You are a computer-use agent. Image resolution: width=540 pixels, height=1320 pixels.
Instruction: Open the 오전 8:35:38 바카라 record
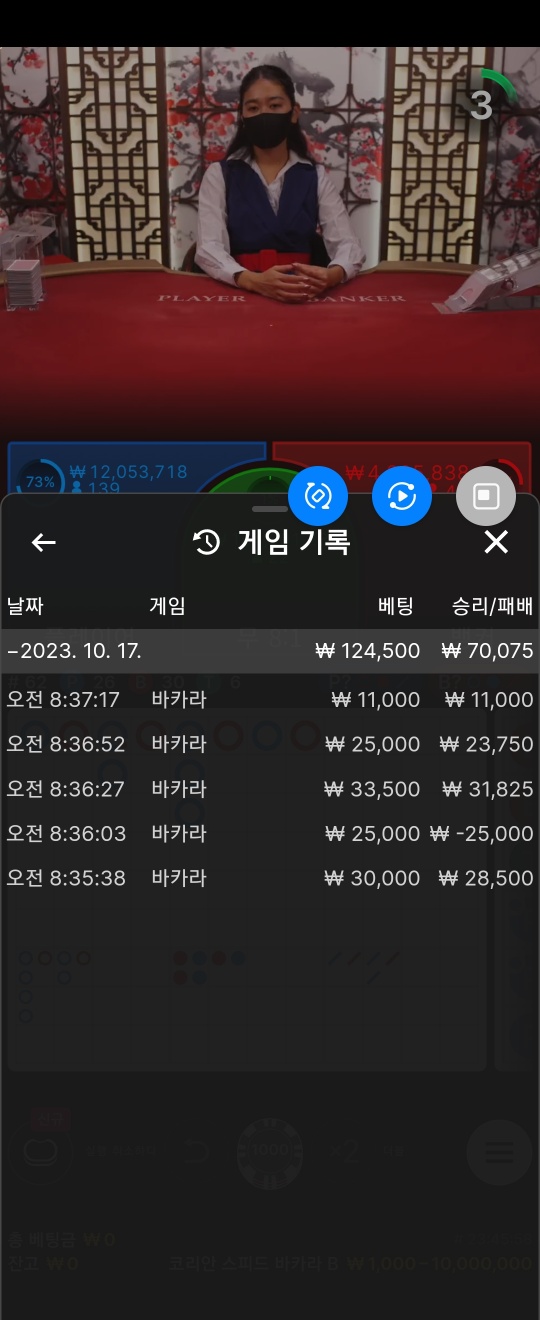[270, 878]
